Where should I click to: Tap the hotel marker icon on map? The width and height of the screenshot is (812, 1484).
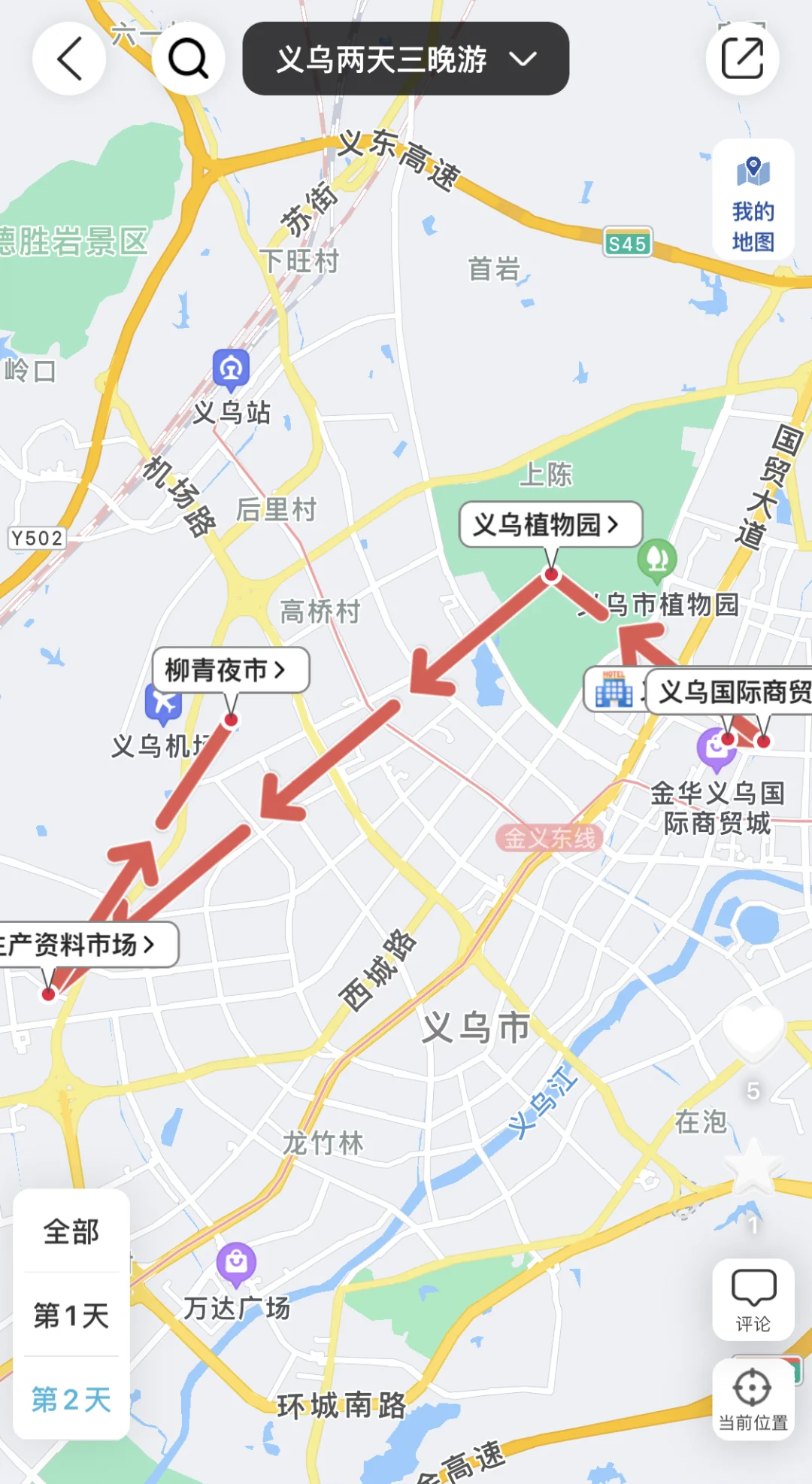point(614,690)
